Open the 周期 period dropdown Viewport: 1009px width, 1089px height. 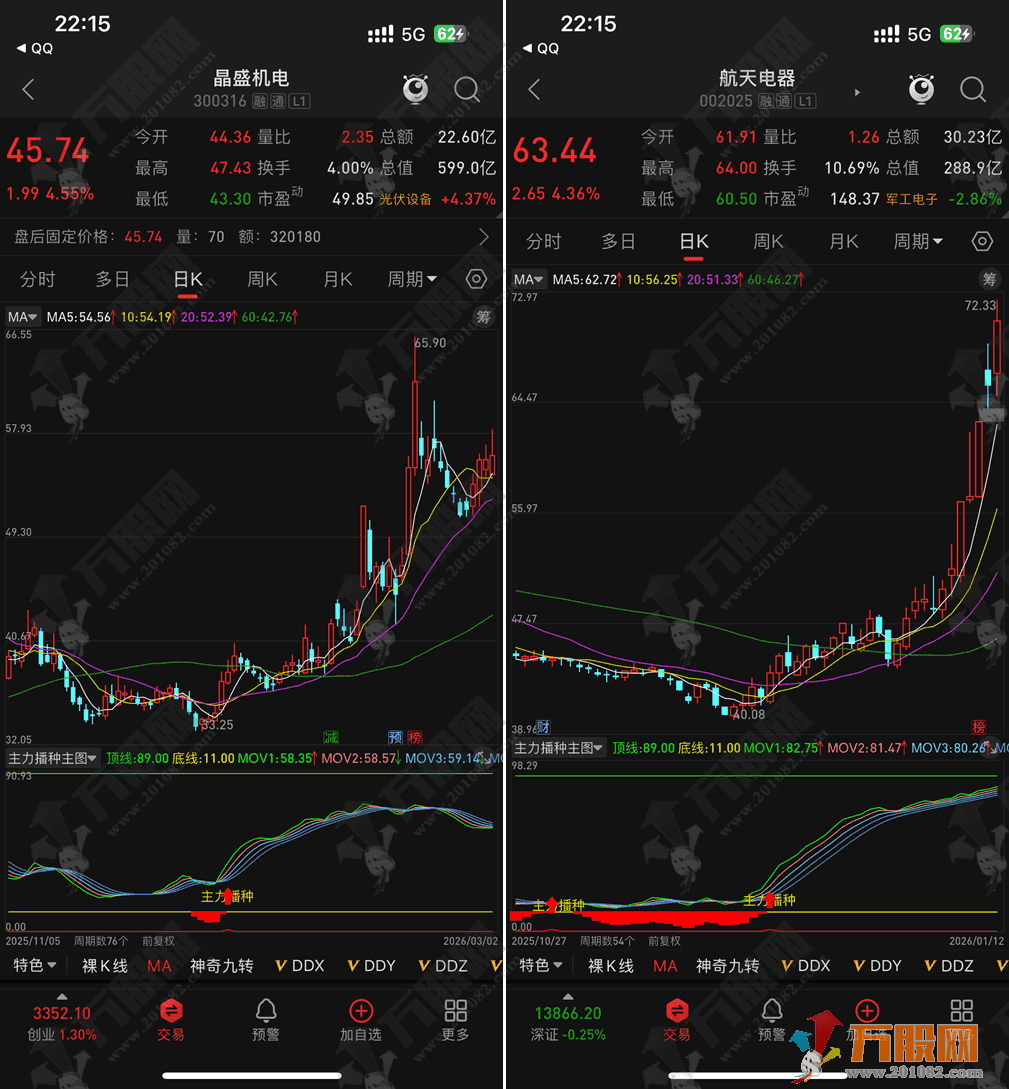tap(412, 279)
